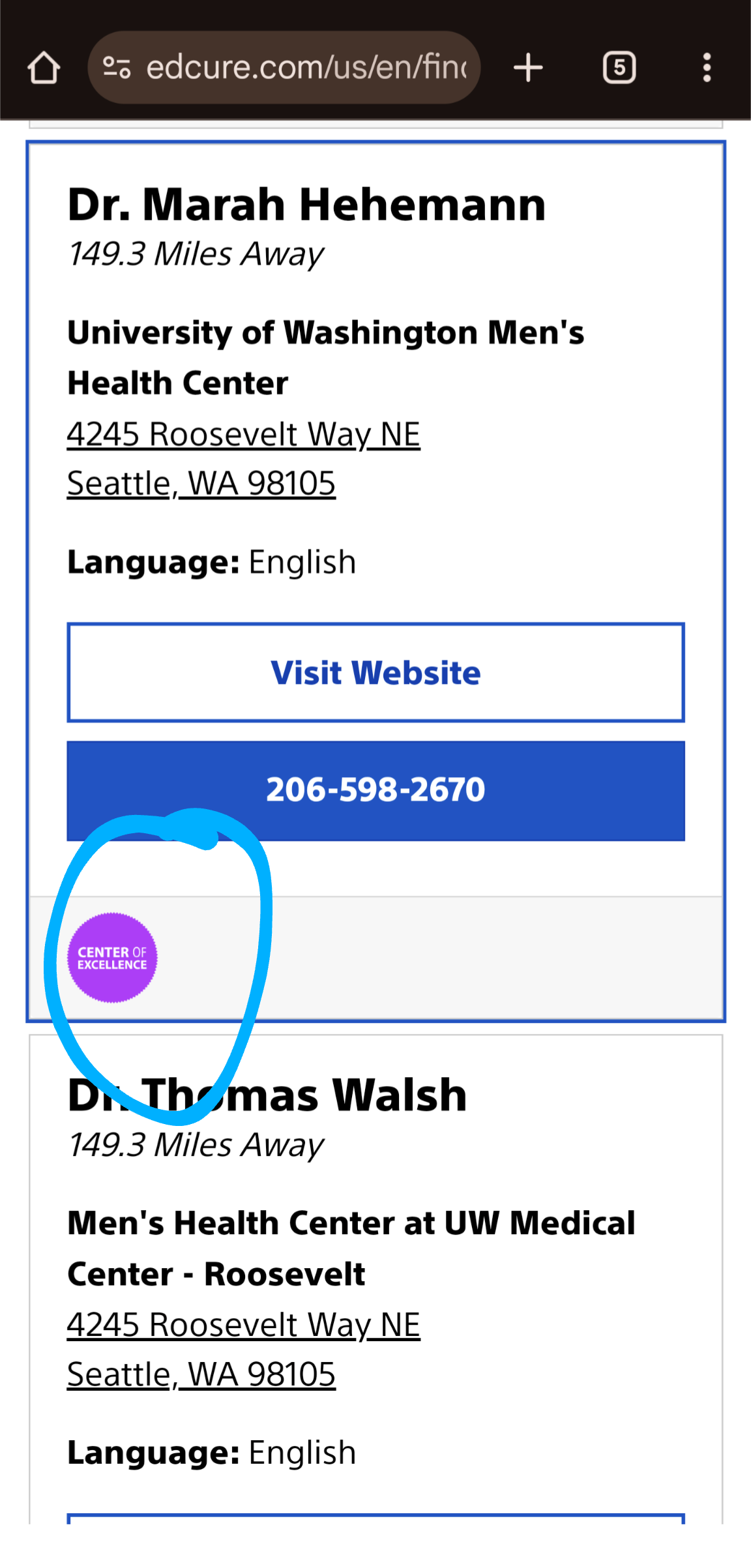This screenshot has height=1568, width=751.
Task: Visit Dr. Marah Hehemann's website
Action: (x=375, y=672)
